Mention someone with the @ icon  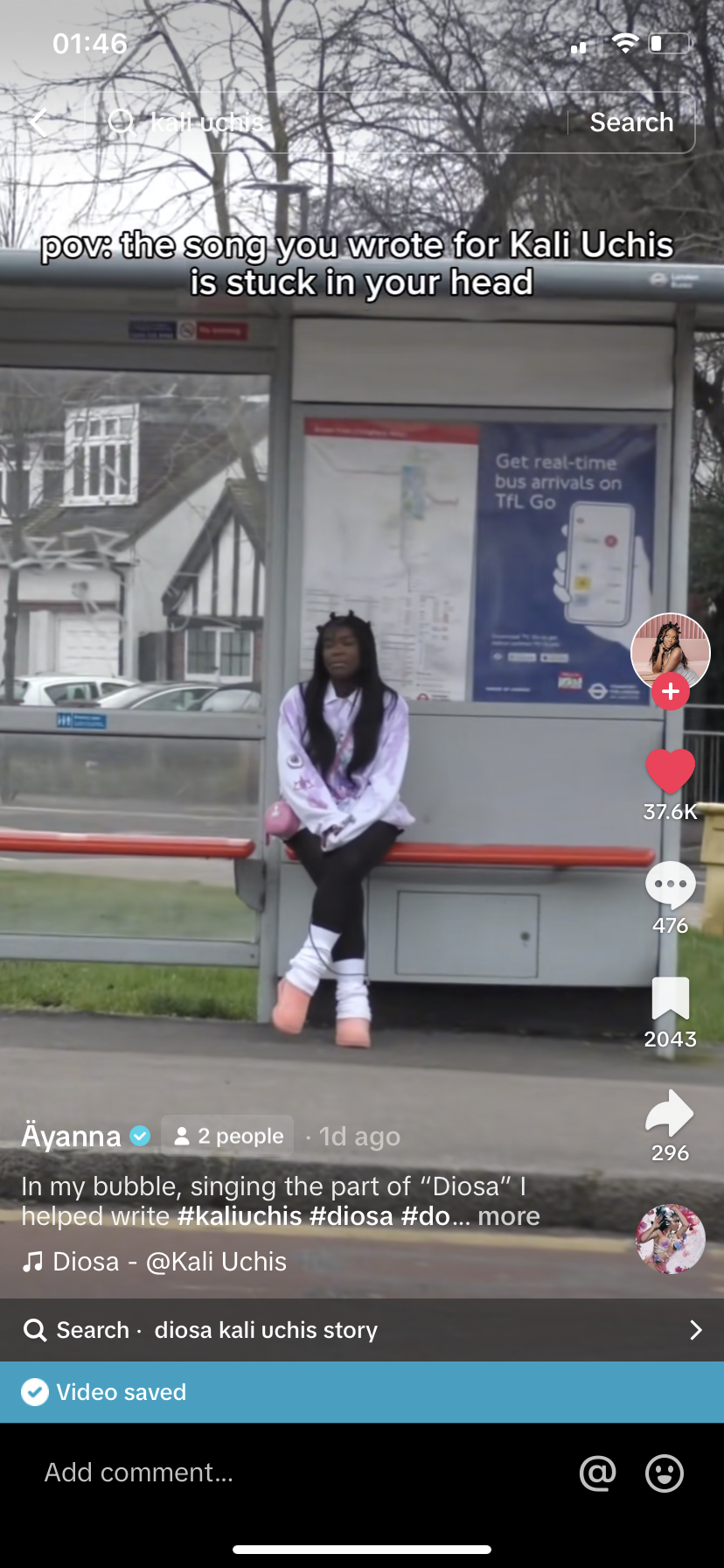click(x=598, y=1473)
